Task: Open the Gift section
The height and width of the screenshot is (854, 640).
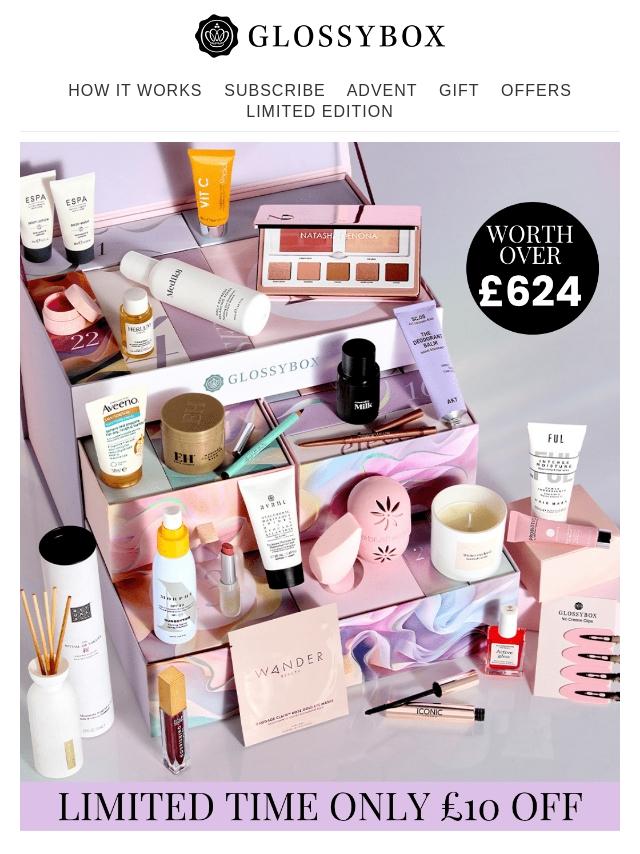Action: click(x=459, y=90)
